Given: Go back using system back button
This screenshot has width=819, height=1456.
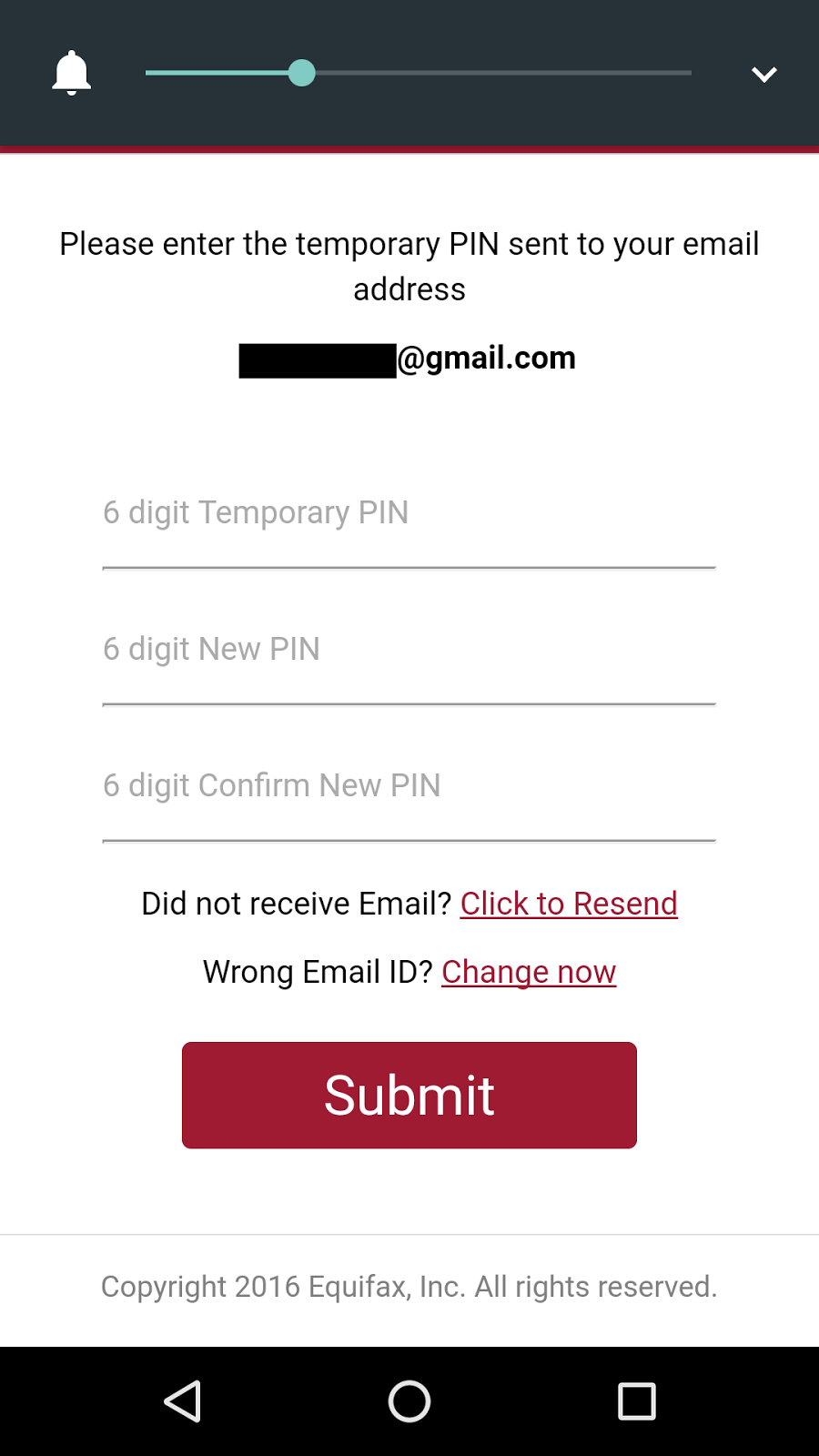Looking at the screenshot, I should click(183, 1400).
